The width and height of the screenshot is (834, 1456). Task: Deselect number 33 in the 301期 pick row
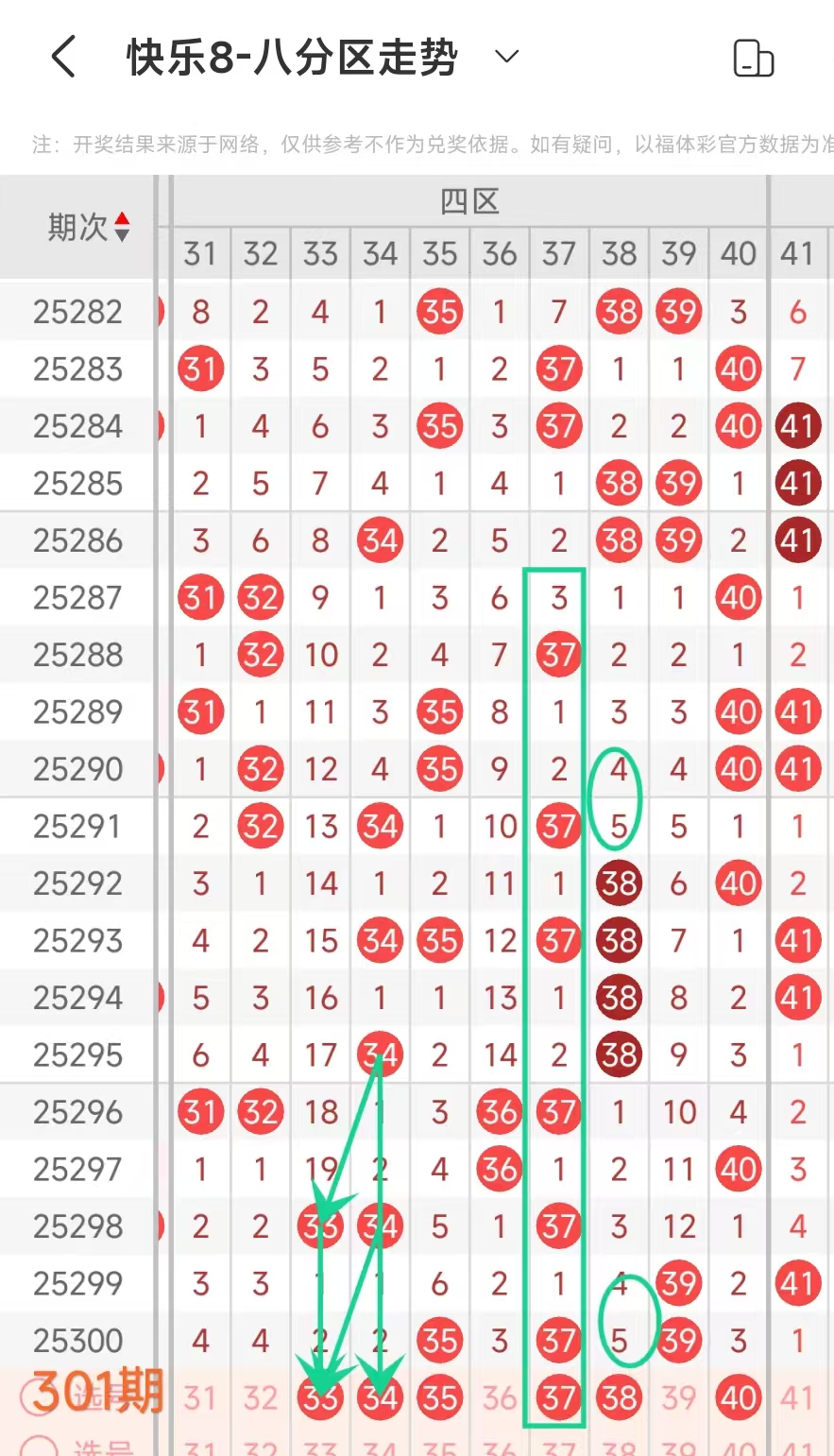point(320,1397)
